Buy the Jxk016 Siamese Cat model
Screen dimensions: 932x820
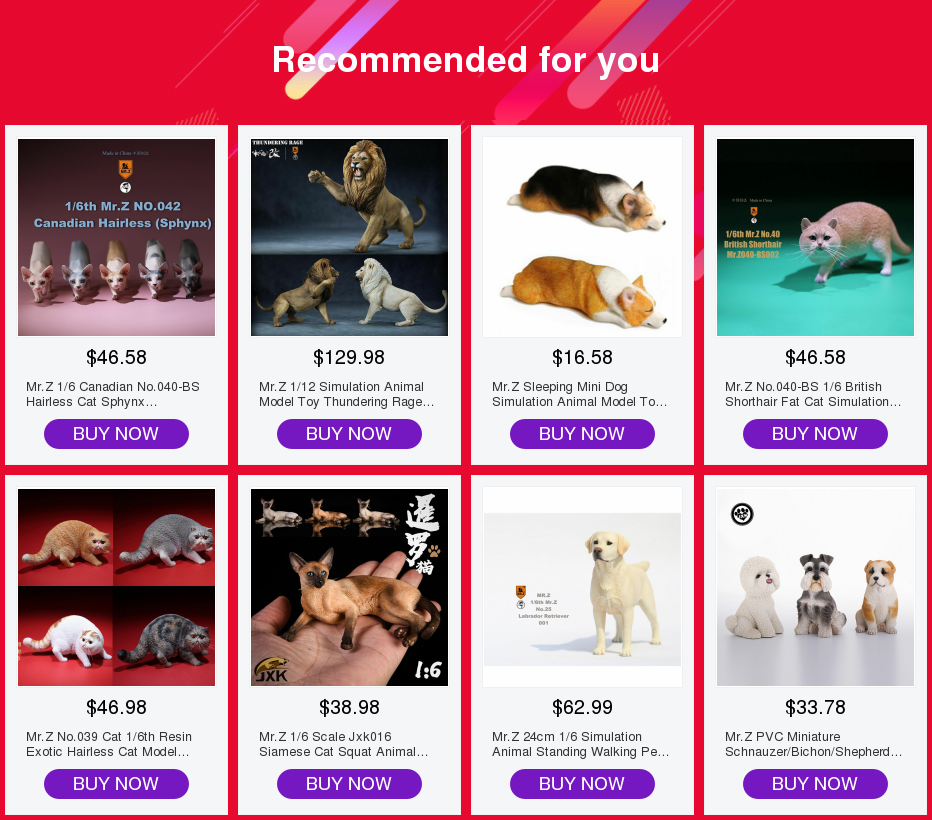(x=349, y=784)
